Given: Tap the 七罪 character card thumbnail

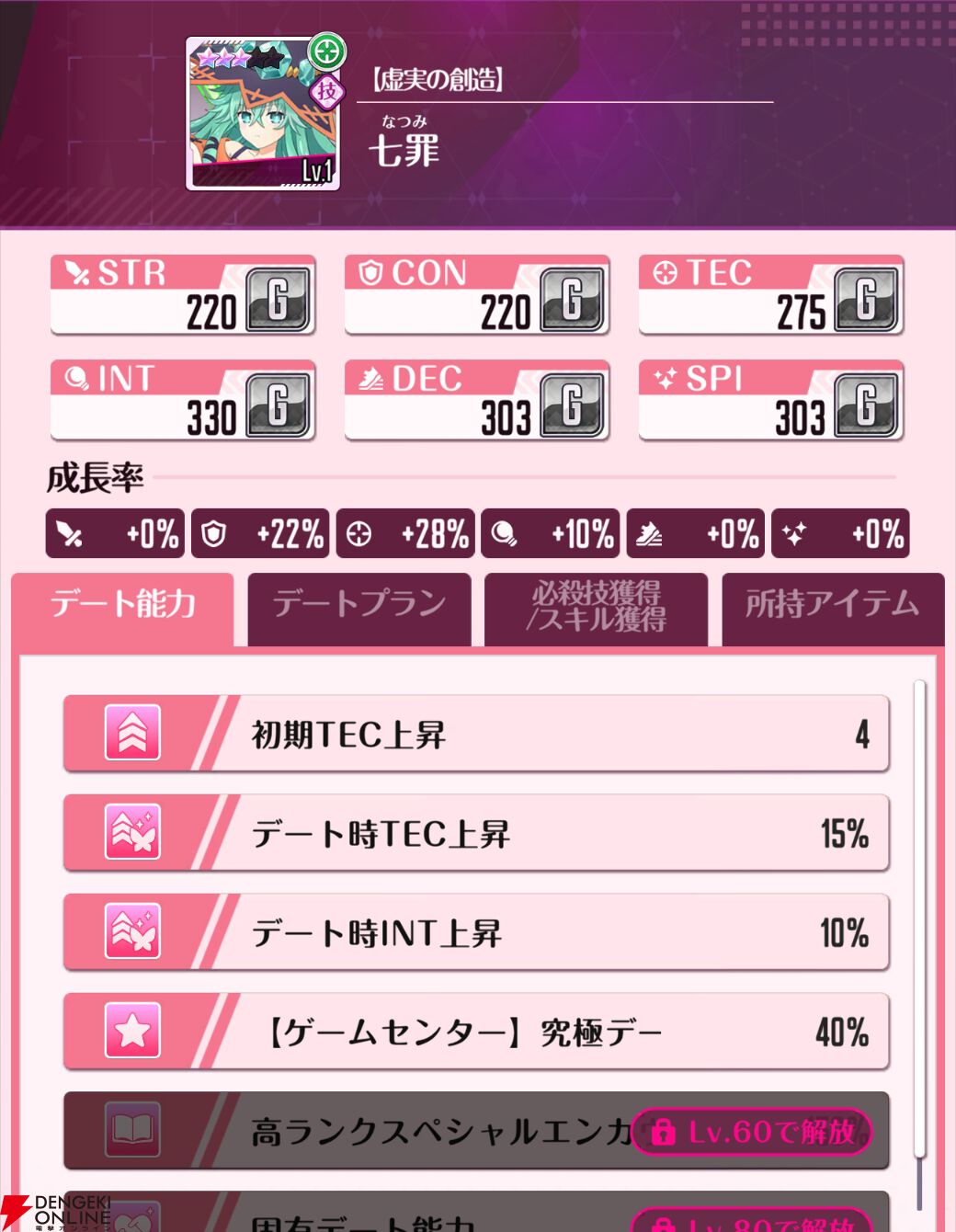Looking at the screenshot, I should coord(263,114).
